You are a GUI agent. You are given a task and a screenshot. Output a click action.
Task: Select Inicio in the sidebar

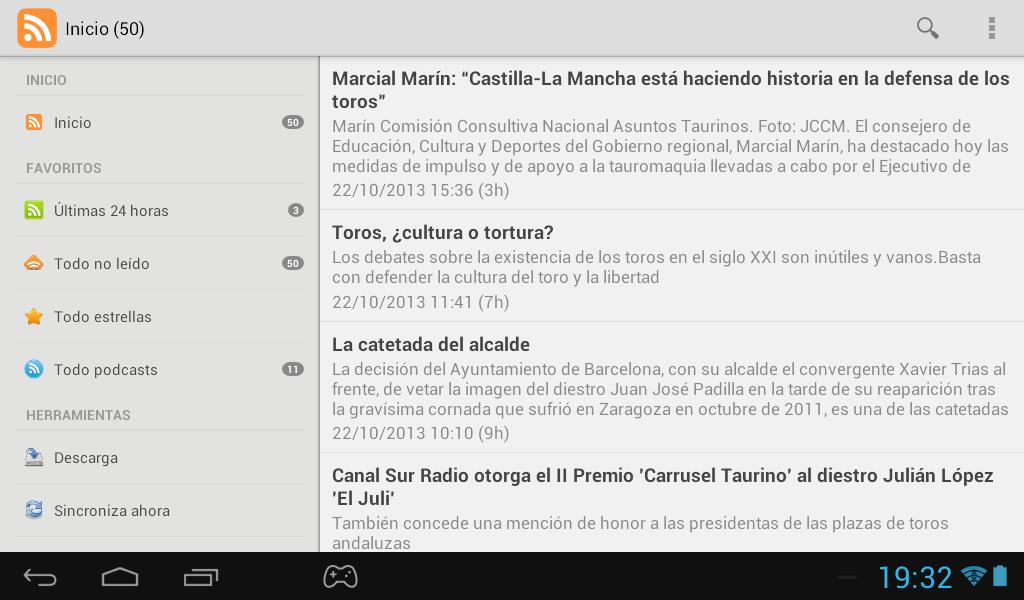(x=160, y=123)
